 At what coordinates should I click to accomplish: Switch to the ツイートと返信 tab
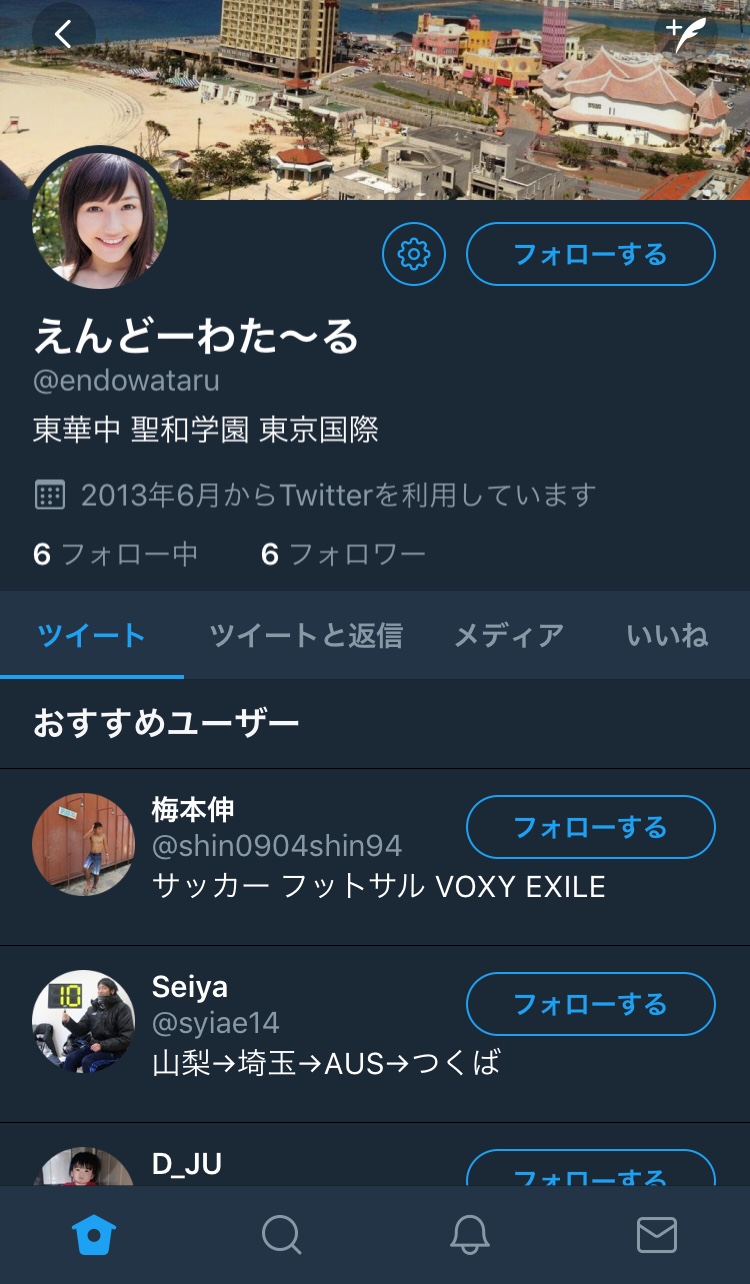point(305,635)
